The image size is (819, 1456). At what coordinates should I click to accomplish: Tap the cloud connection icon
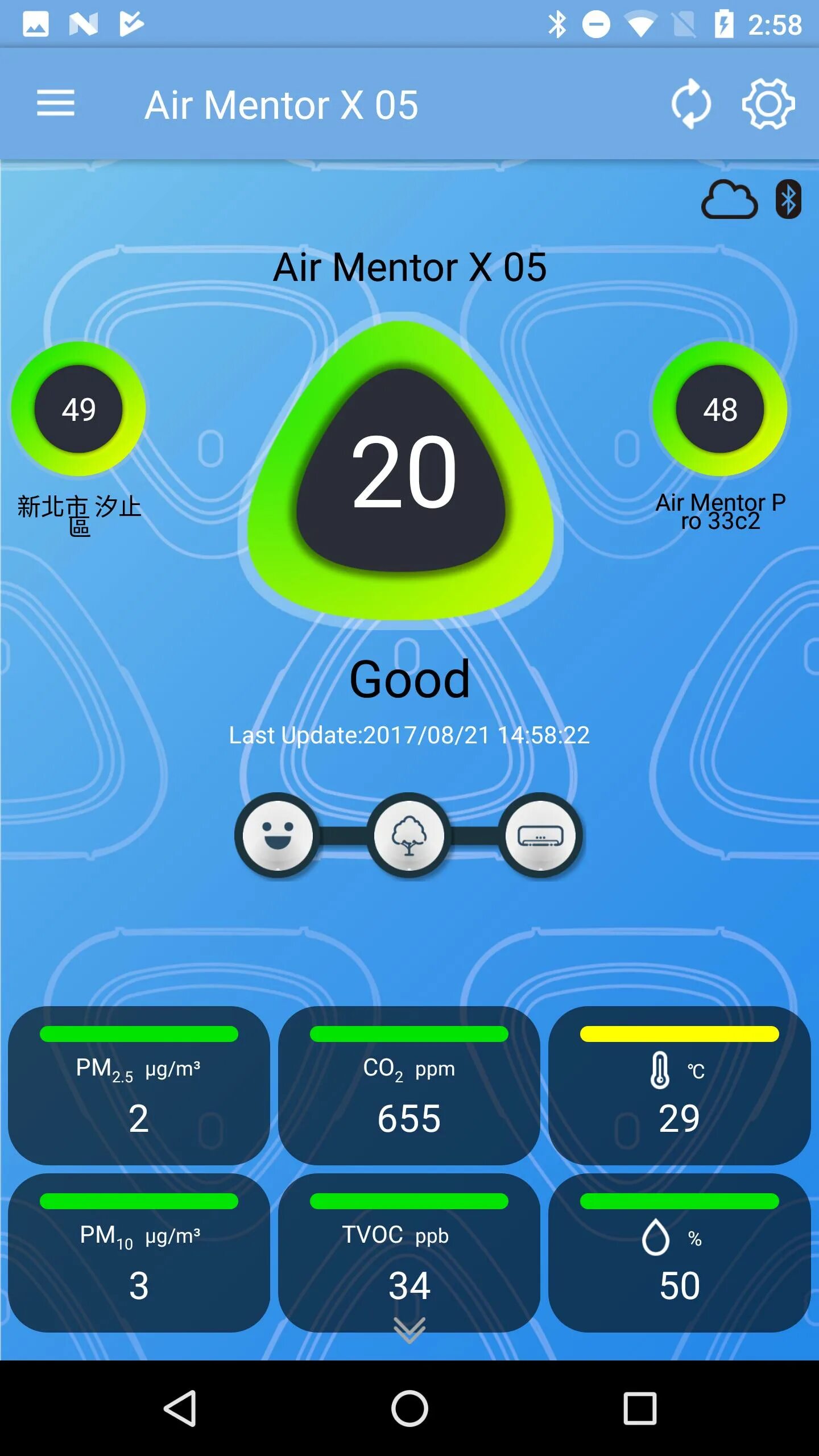click(730, 199)
